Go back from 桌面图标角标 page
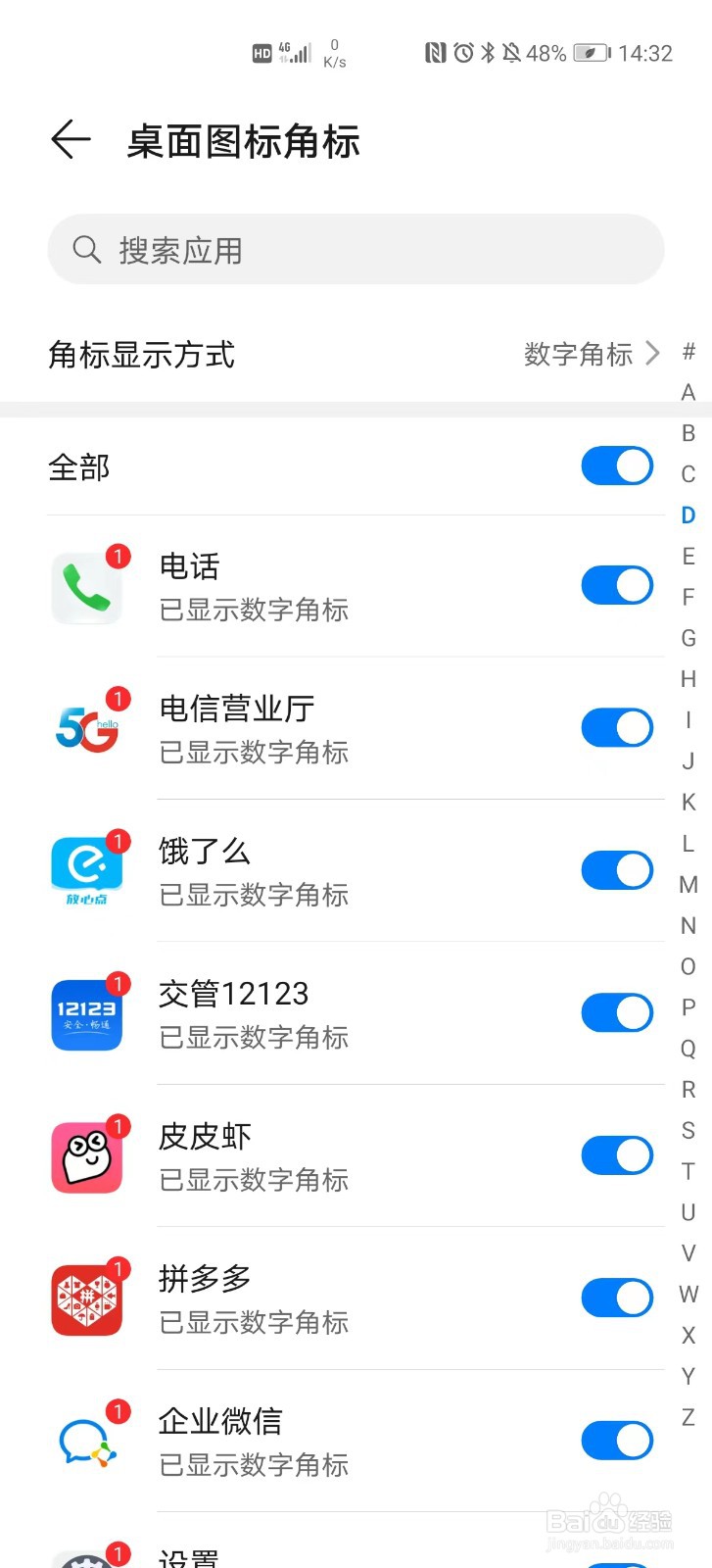 pos(71,140)
